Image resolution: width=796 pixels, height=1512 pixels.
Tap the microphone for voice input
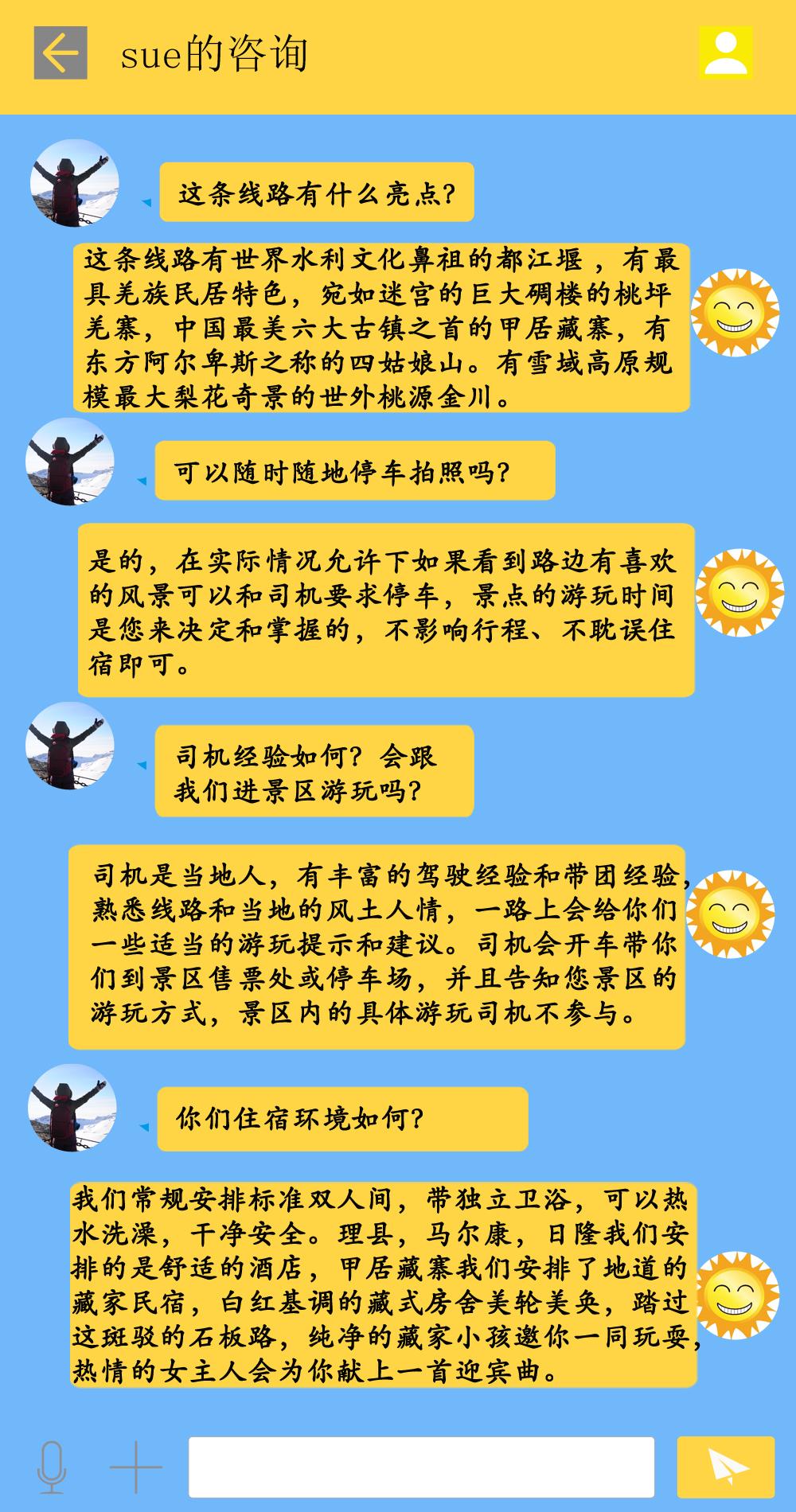coord(52,1466)
